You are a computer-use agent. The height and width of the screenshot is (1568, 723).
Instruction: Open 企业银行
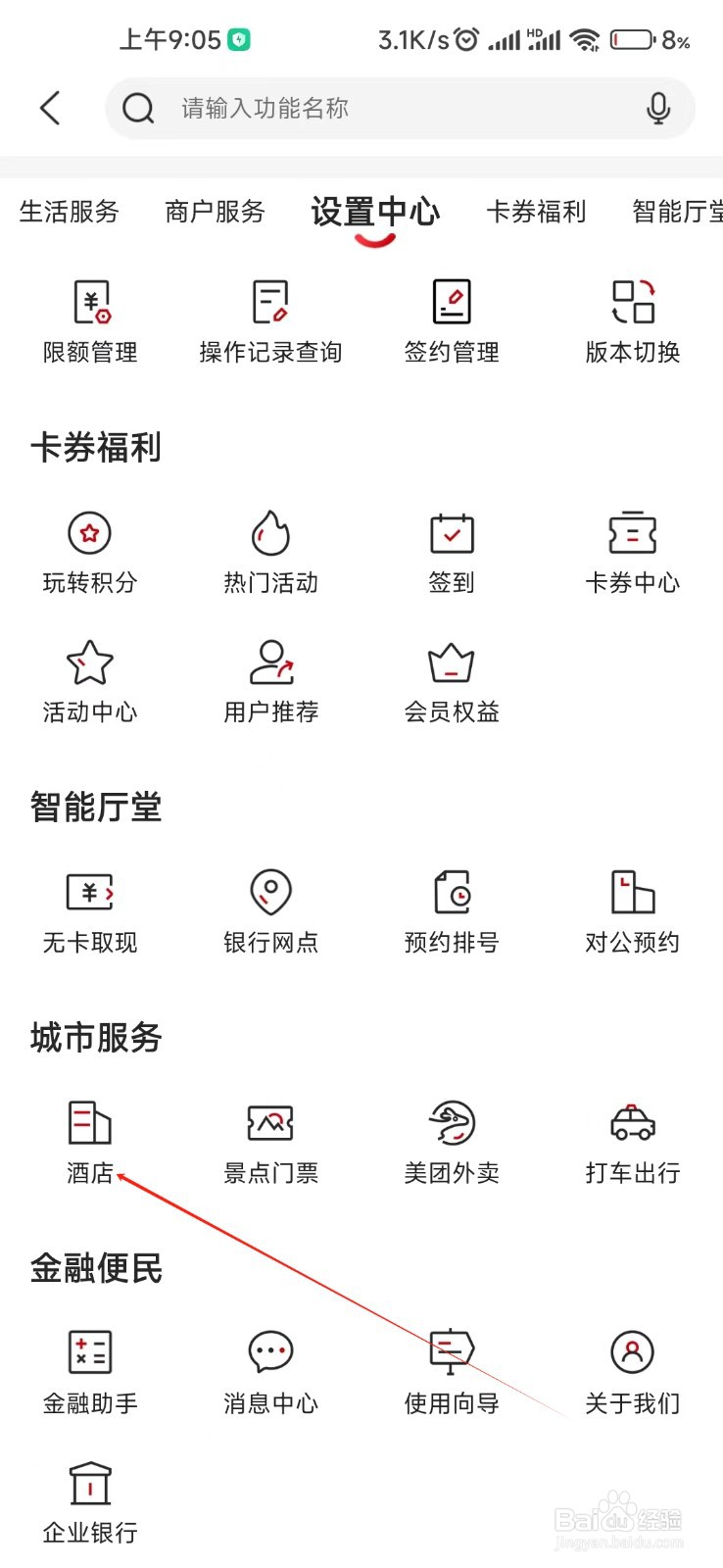90,1503
